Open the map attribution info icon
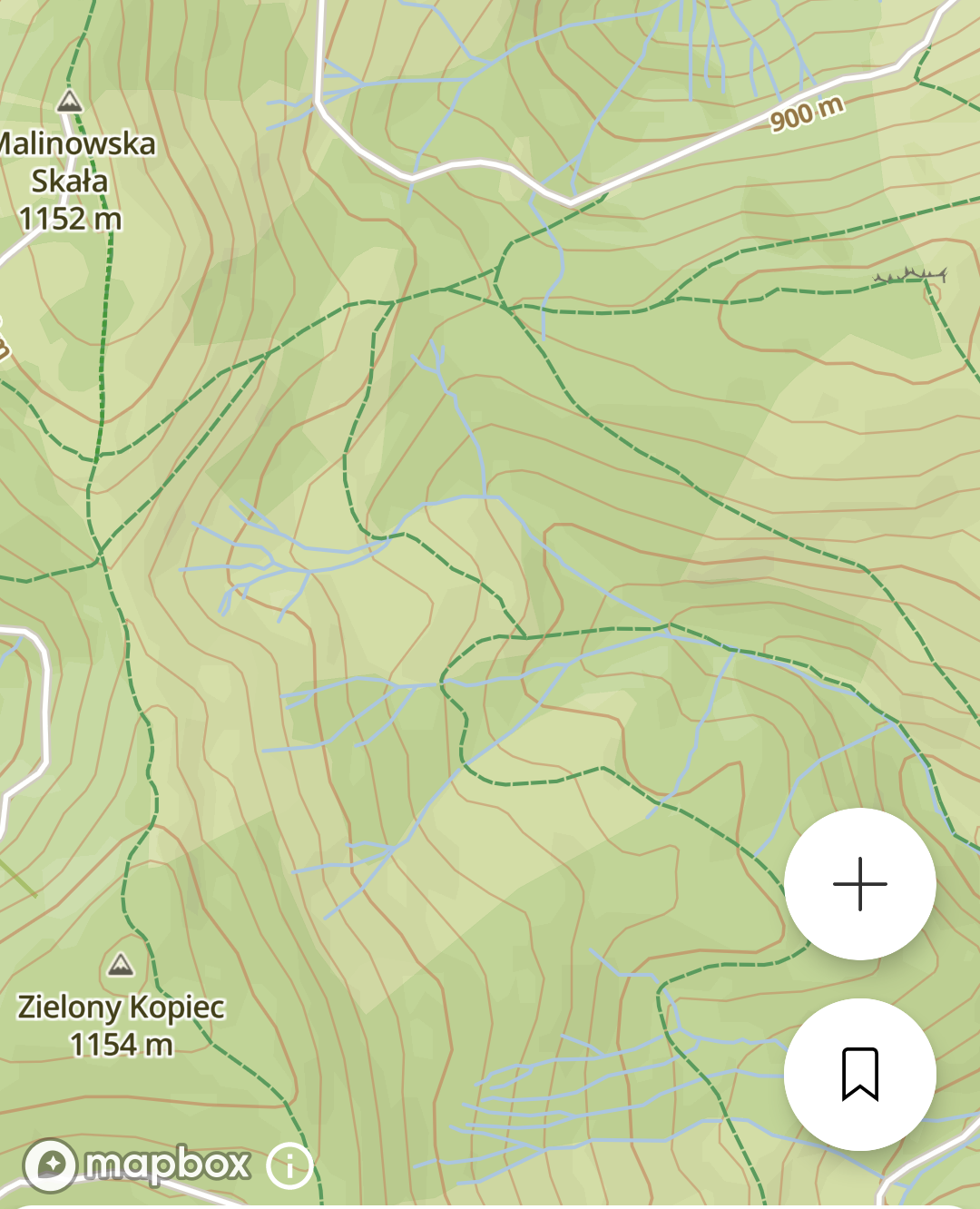 coord(289,1165)
